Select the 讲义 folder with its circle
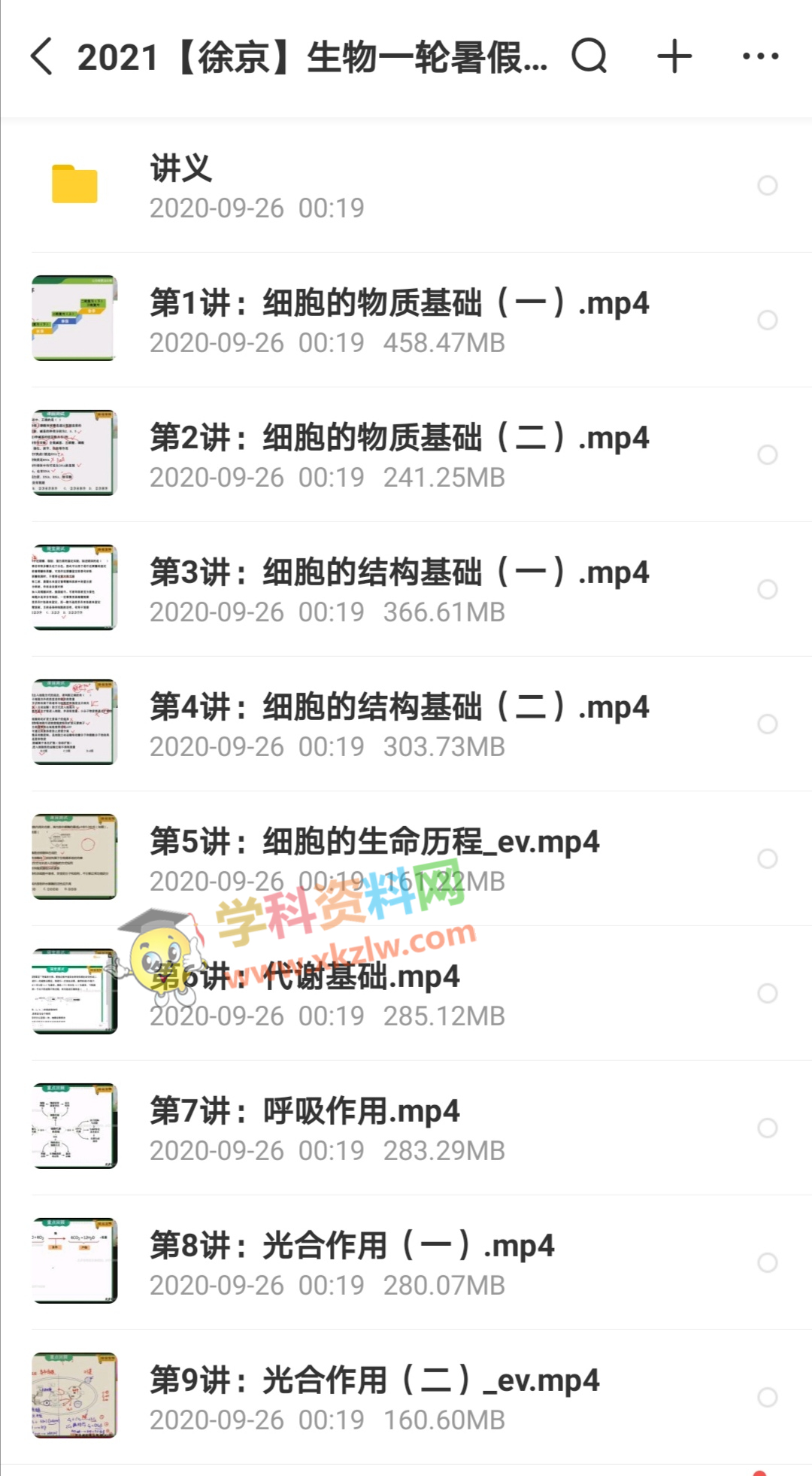Image resolution: width=812 pixels, height=1476 pixels. pos(767,185)
